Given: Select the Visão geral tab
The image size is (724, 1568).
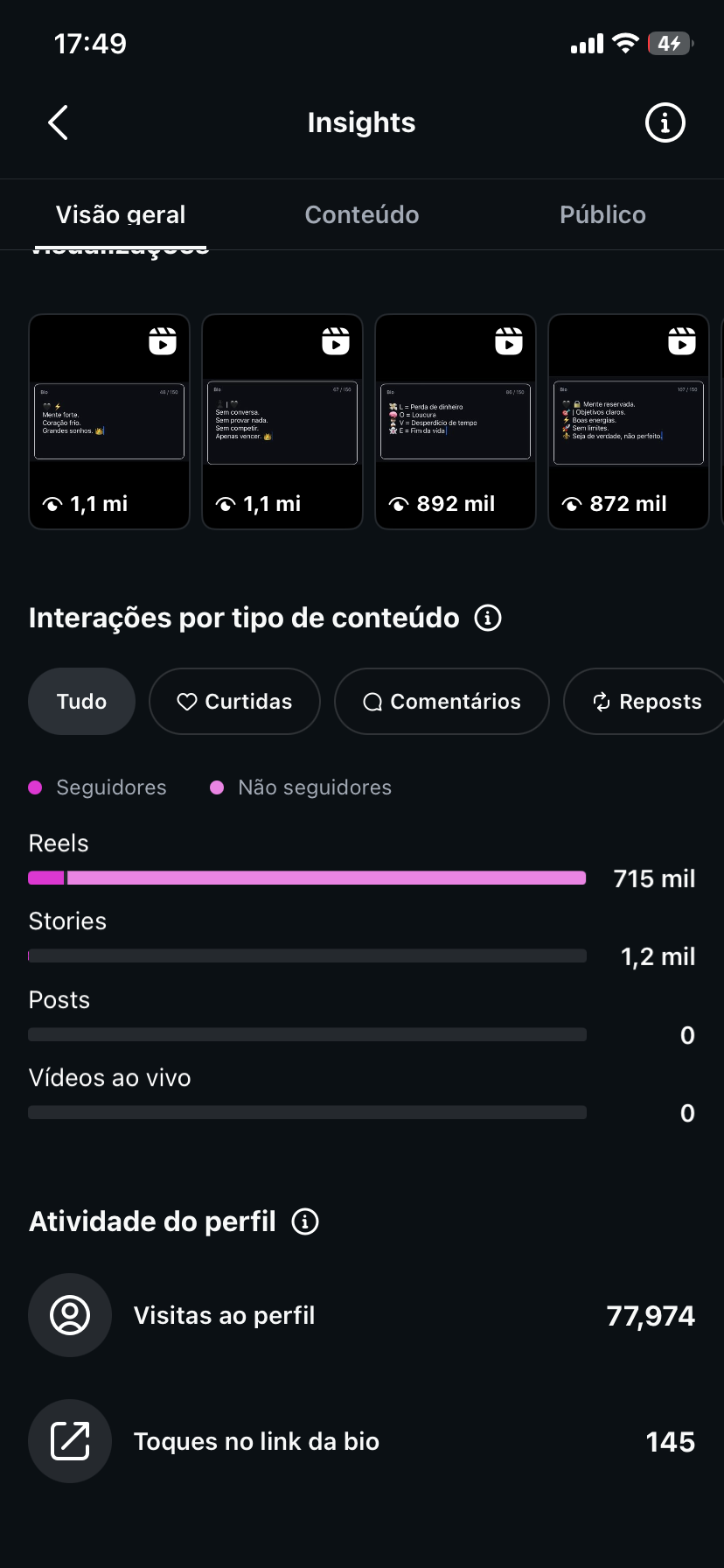Looking at the screenshot, I should click(x=121, y=214).
